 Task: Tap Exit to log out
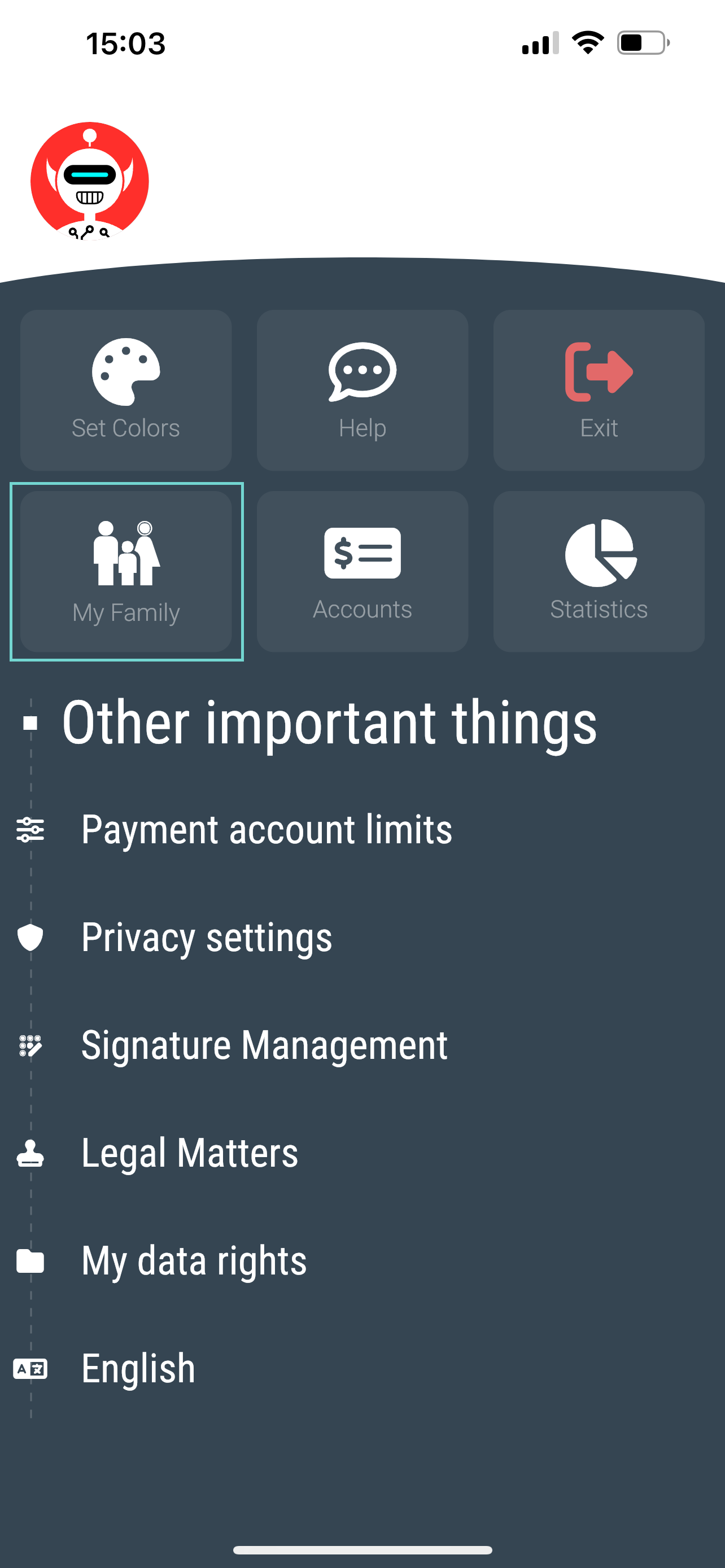click(599, 390)
